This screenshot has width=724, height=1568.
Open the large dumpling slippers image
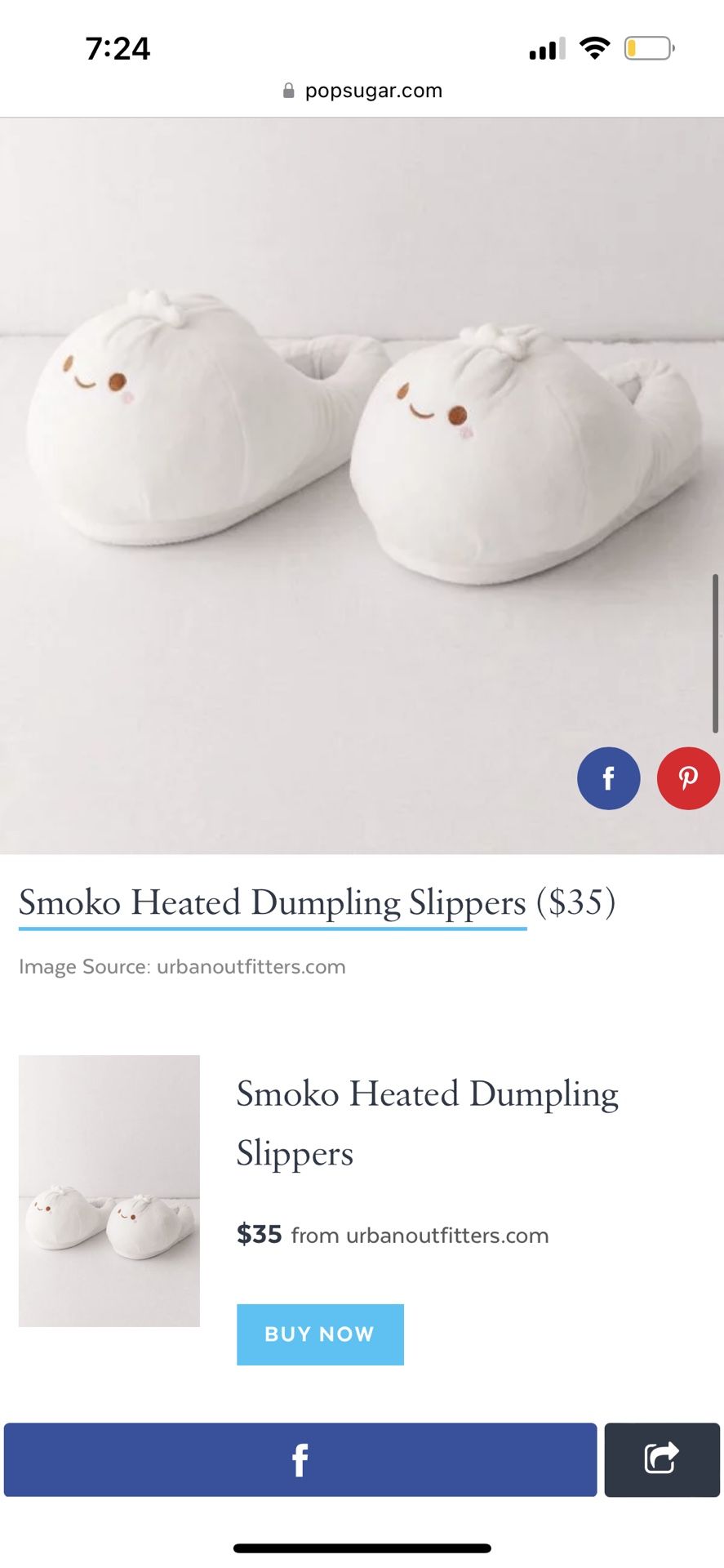362,486
